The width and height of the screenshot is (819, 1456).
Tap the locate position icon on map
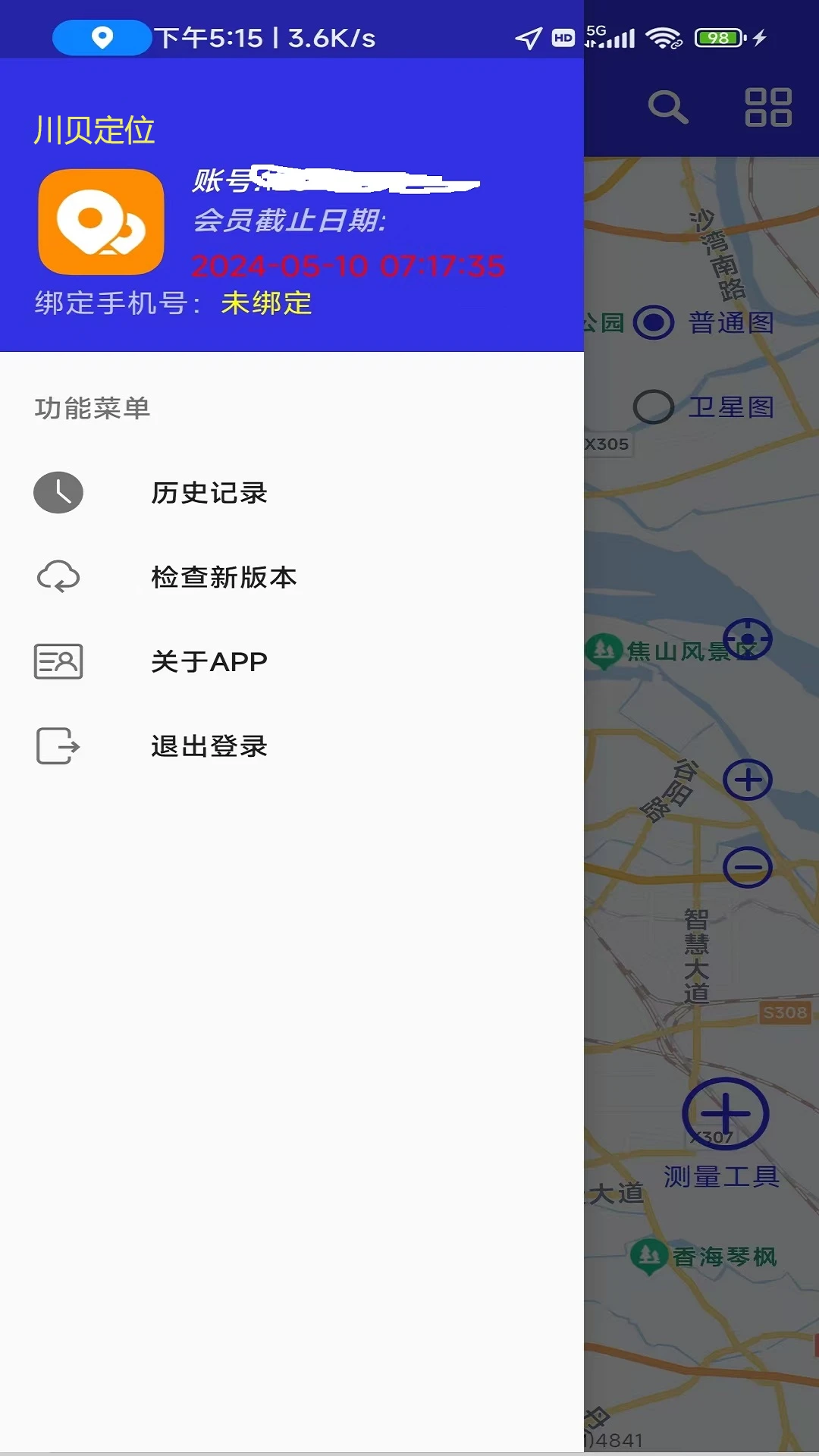coord(748,639)
